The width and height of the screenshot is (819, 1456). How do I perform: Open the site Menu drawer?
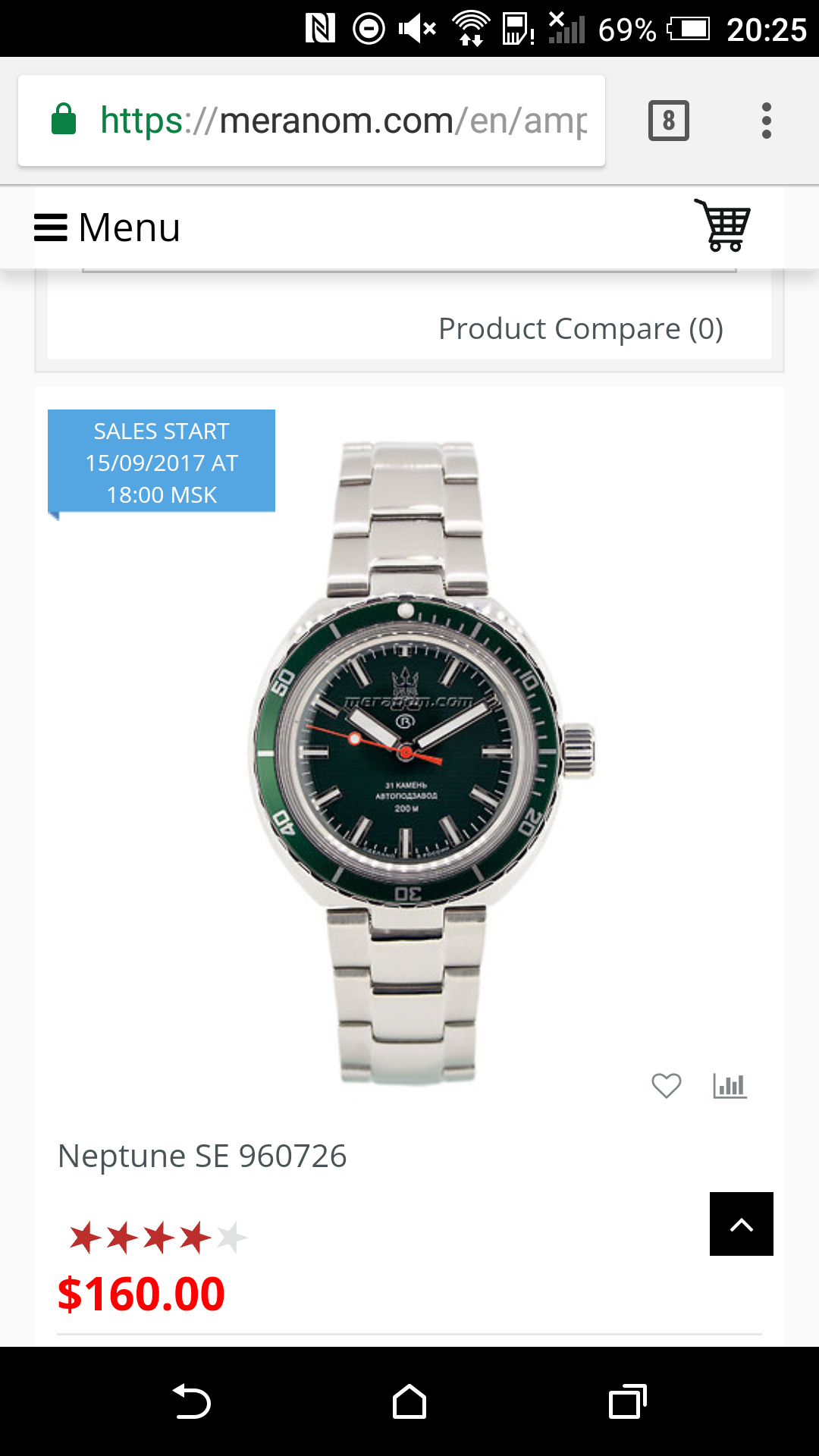108,227
